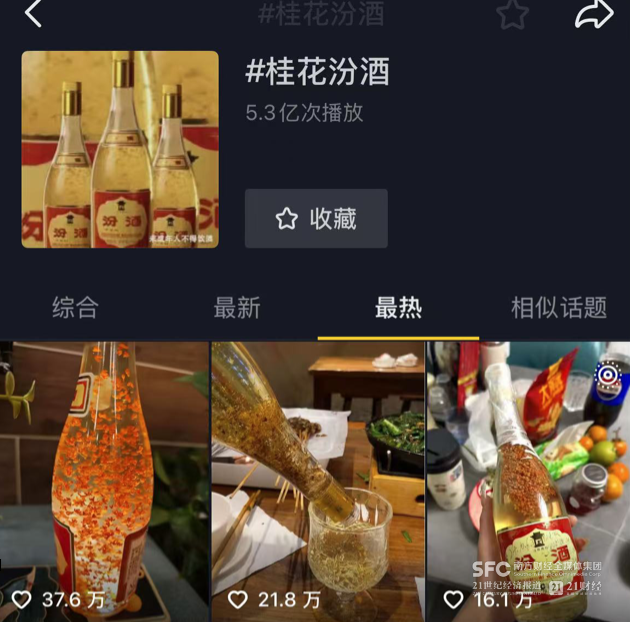This screenshot has height=622, width=630.
Task: View the video with 16.1 万 likes
Action: (528, 480)
